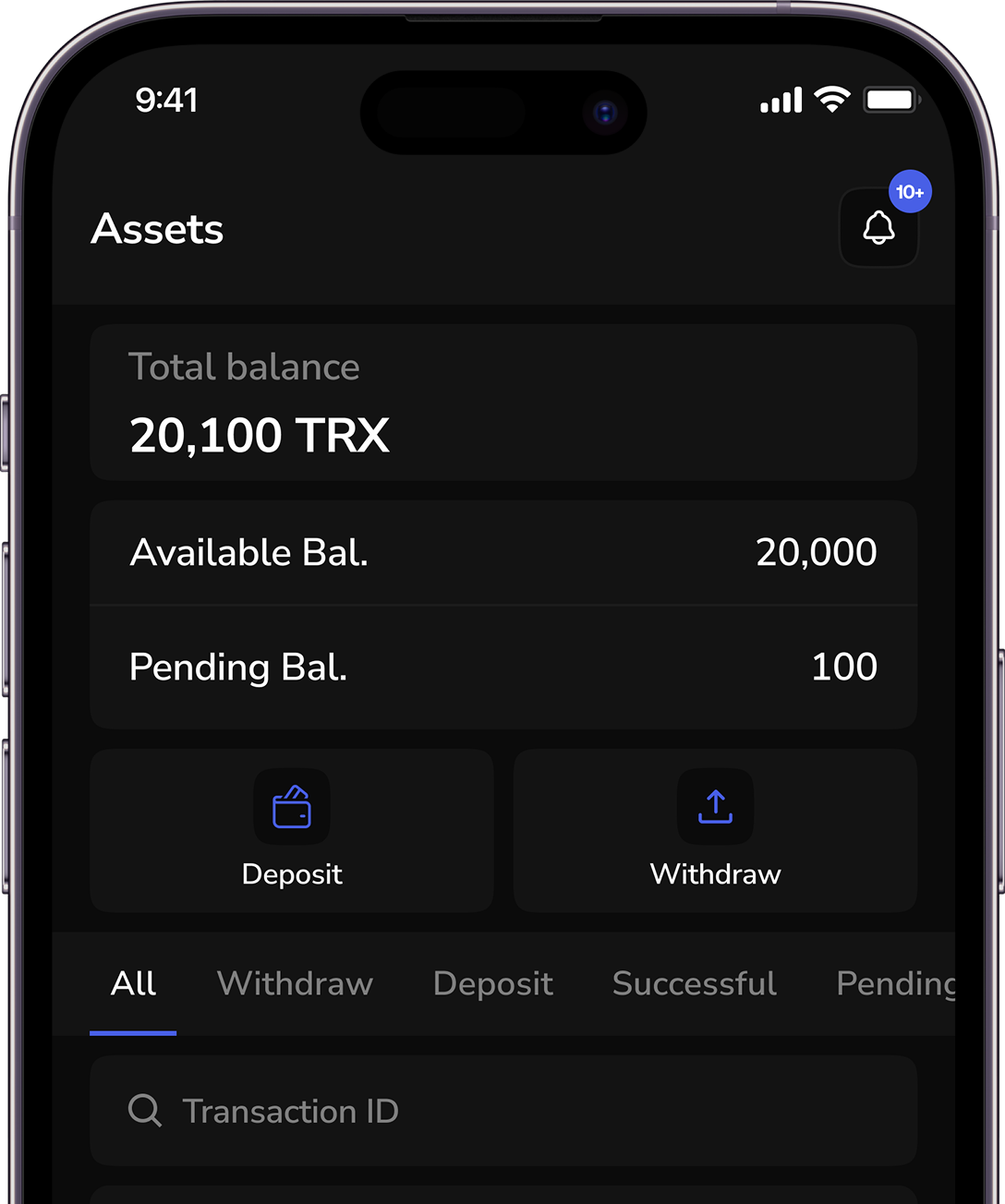The height and width of the screenshot is (1204, 1005).
Task: Select the Deposit filter tab
Action: [x=492, y=983]
